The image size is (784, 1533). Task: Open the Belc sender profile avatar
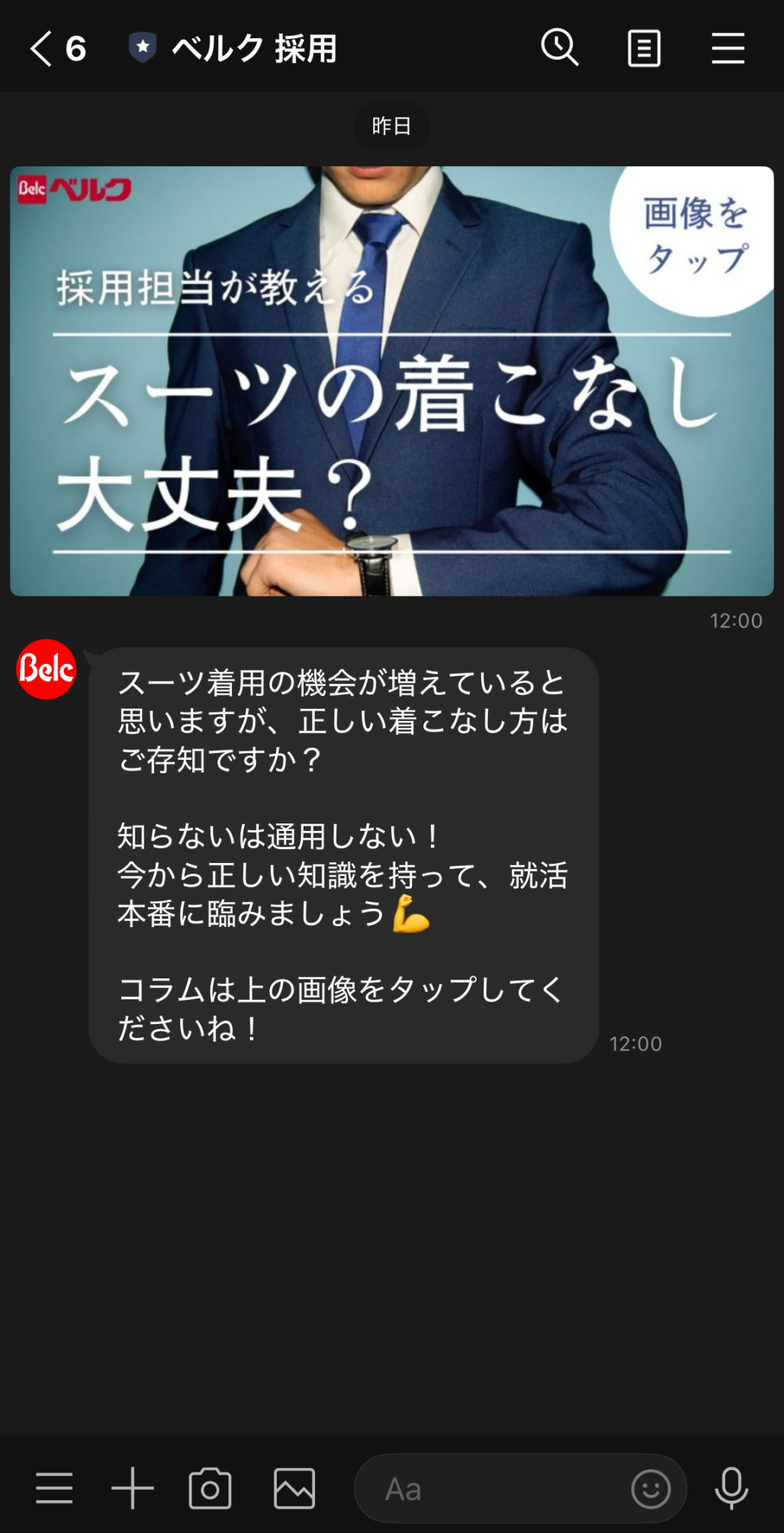(46, 669)
